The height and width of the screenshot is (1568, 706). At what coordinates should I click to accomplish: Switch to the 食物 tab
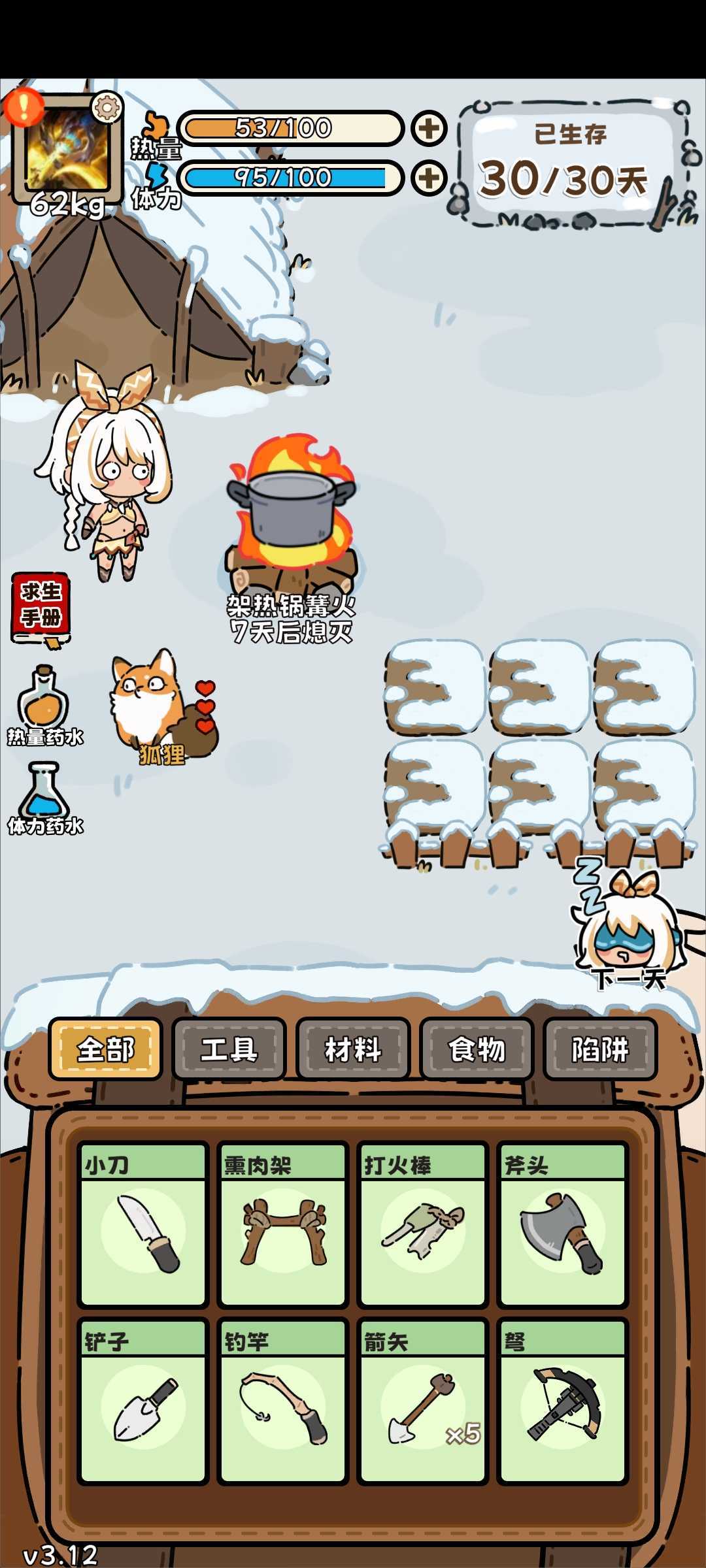[x=477, y=1049]
